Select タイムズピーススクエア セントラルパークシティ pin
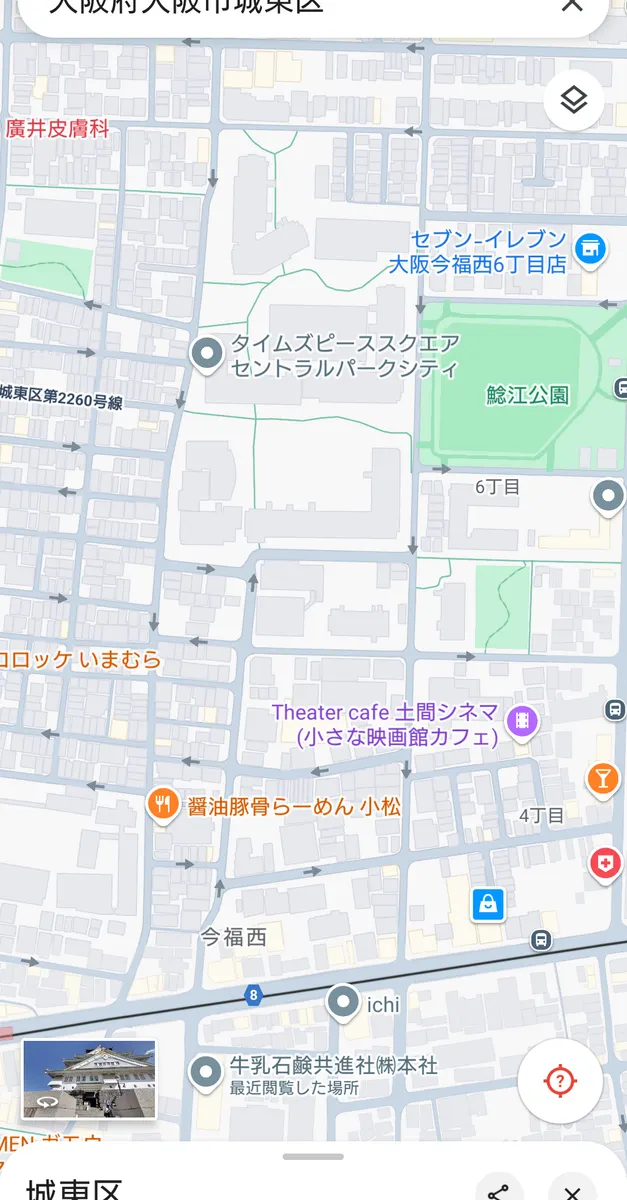Viewport: 627px width, 1200px height. point(207,354)
